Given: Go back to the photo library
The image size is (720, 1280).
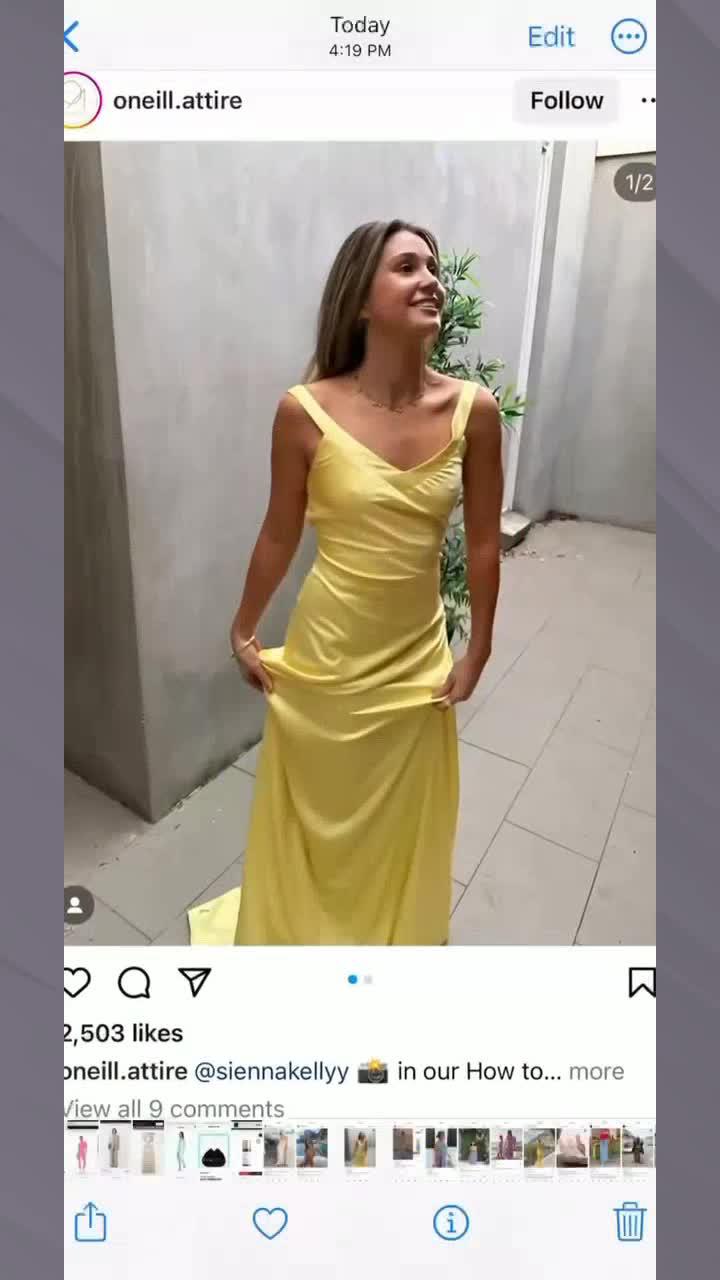Looking at the screenshot, I should [x=72, y=37].
